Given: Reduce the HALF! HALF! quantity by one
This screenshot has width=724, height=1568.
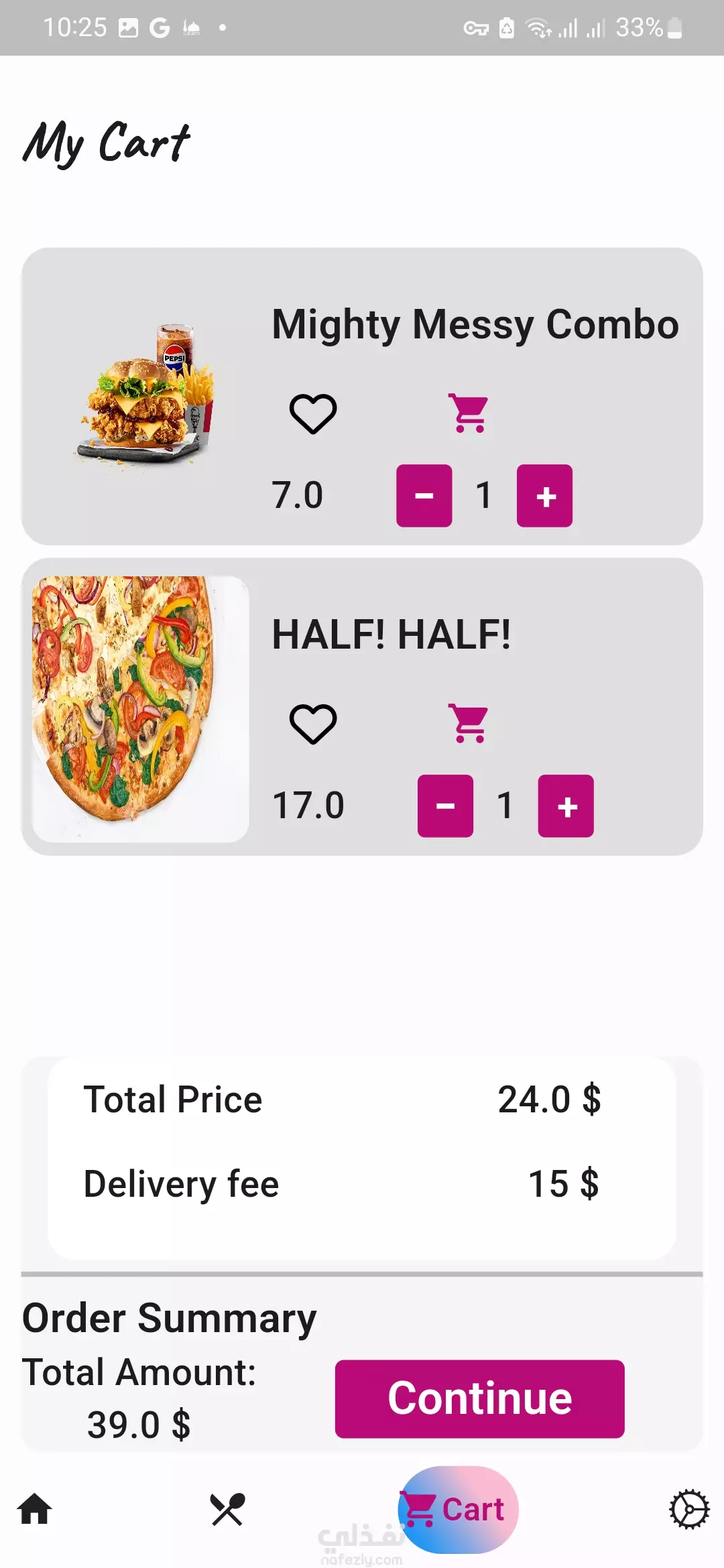Looking at the screenshot, I should point(445,806).
